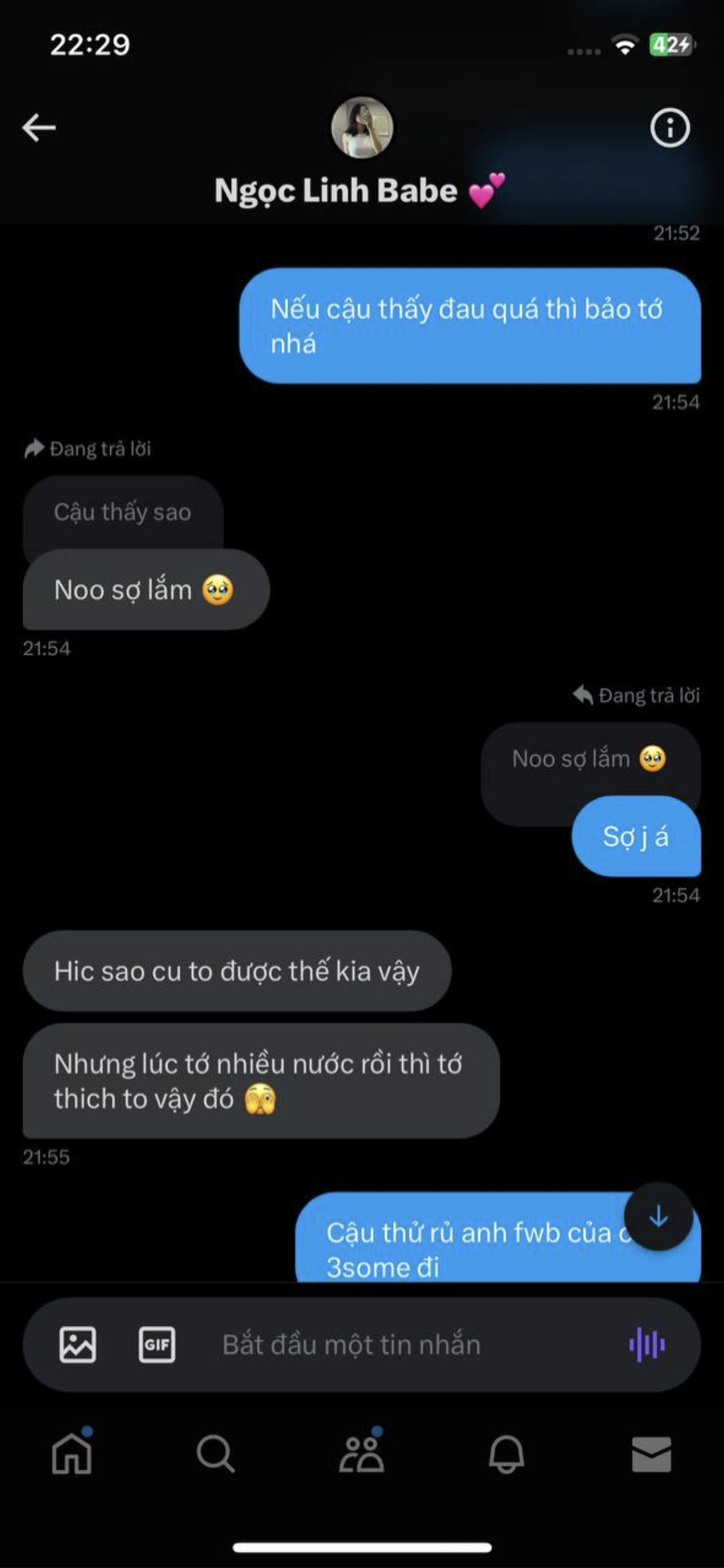Switch to the Communities tab
Image resolution: width=724 pixels, height=1568 pixels.
(x=362, y=1453)
